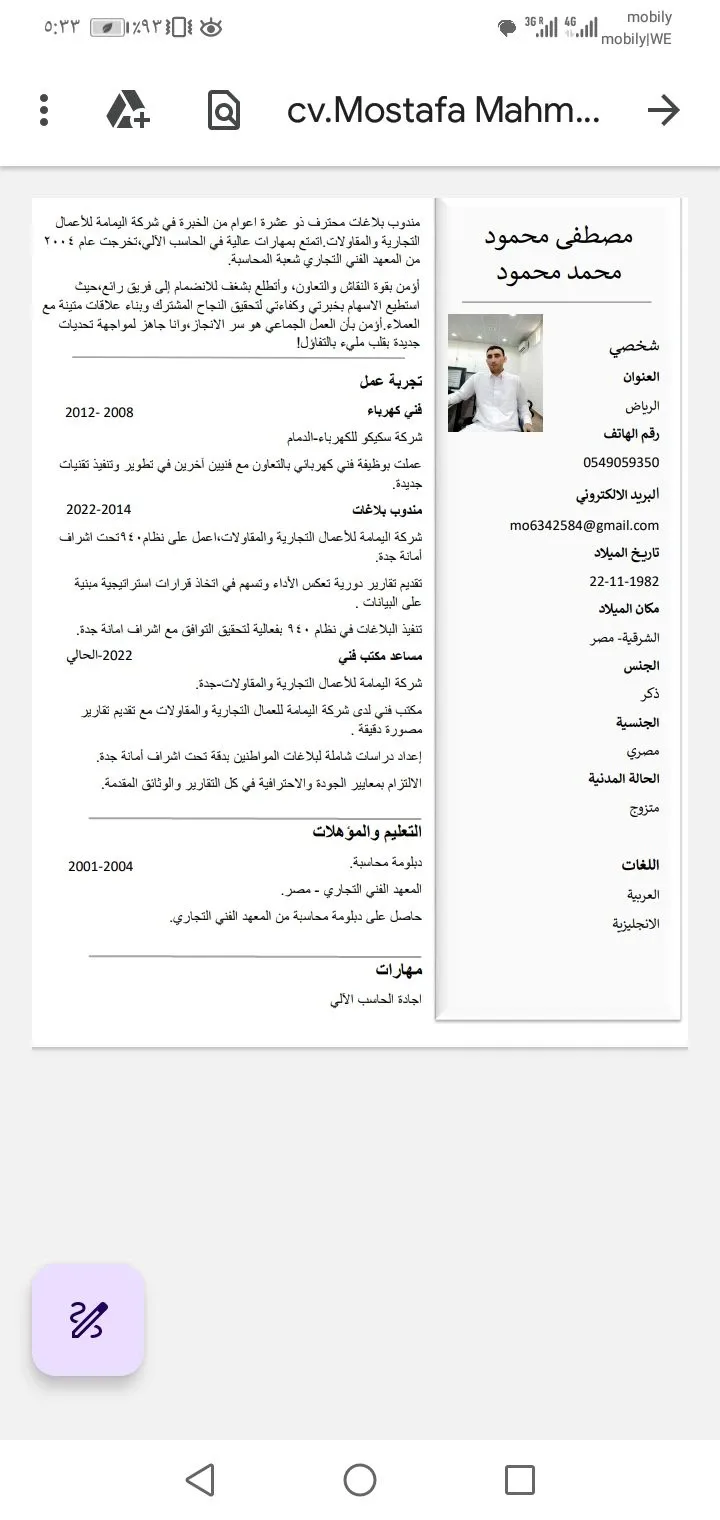Open the three-dot overflow menu
Viewport: 720px width, 1520px height.
(x=43, y=110)
